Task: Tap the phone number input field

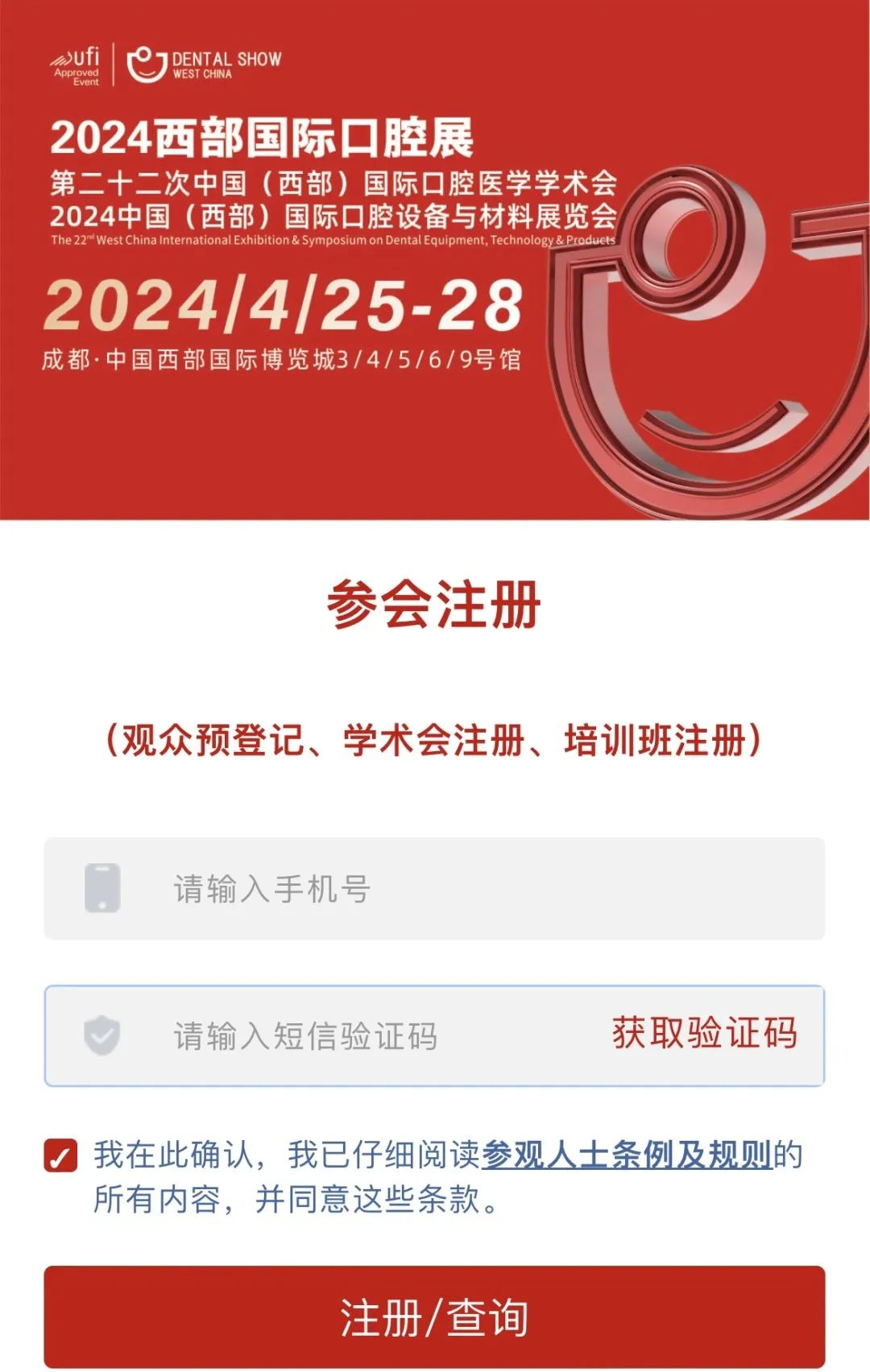Action: pos(467,889)
